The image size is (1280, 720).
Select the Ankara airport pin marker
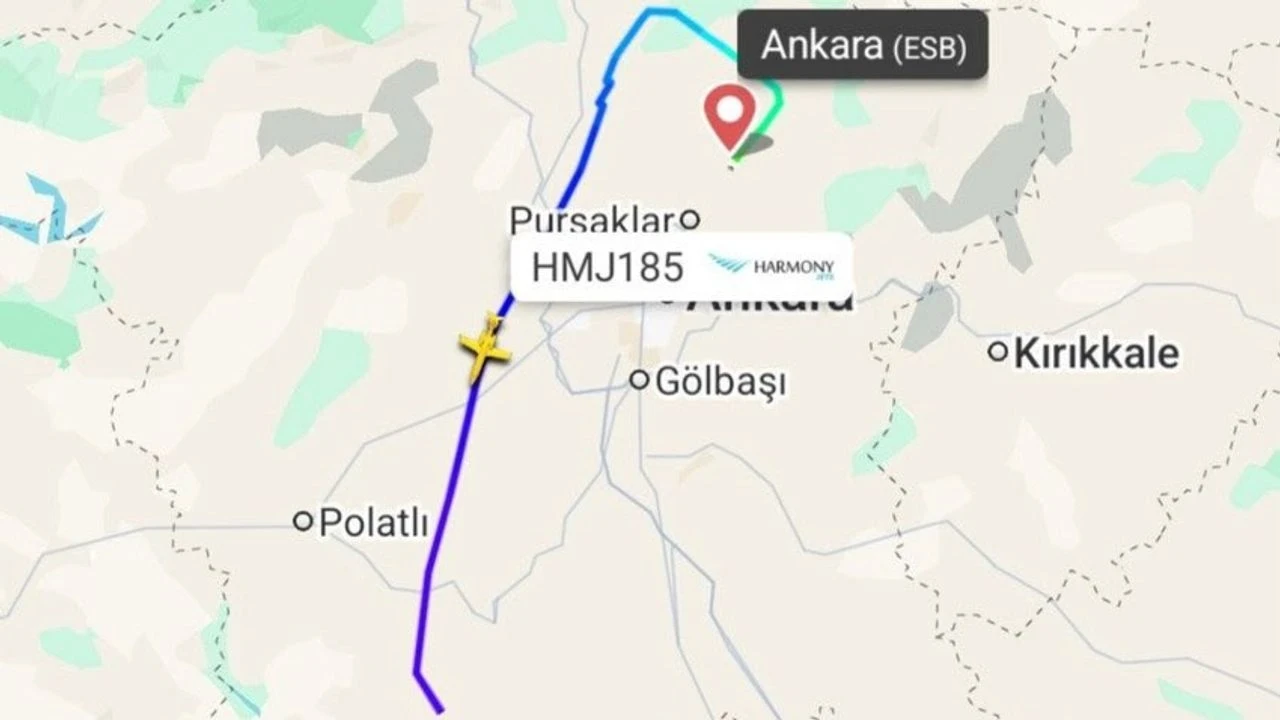point(729,114)
